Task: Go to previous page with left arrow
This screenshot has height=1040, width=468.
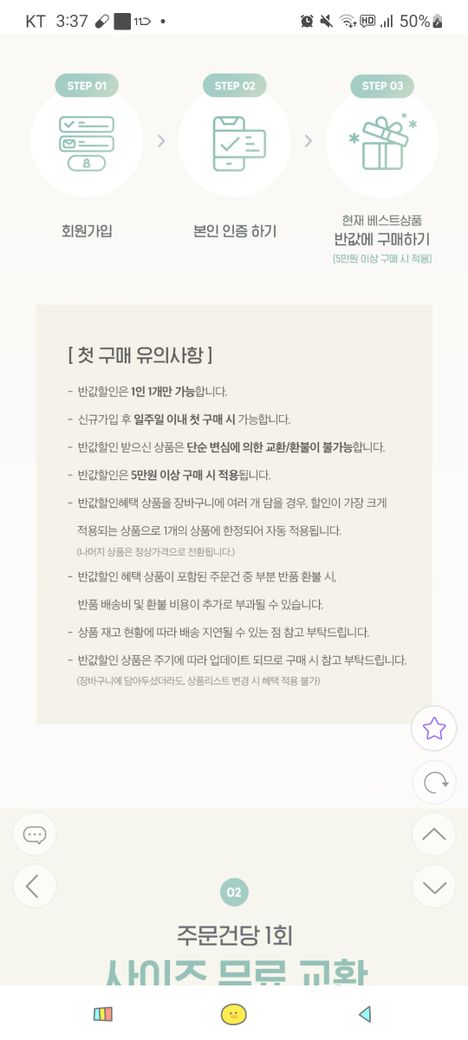Action: point(34,886)
